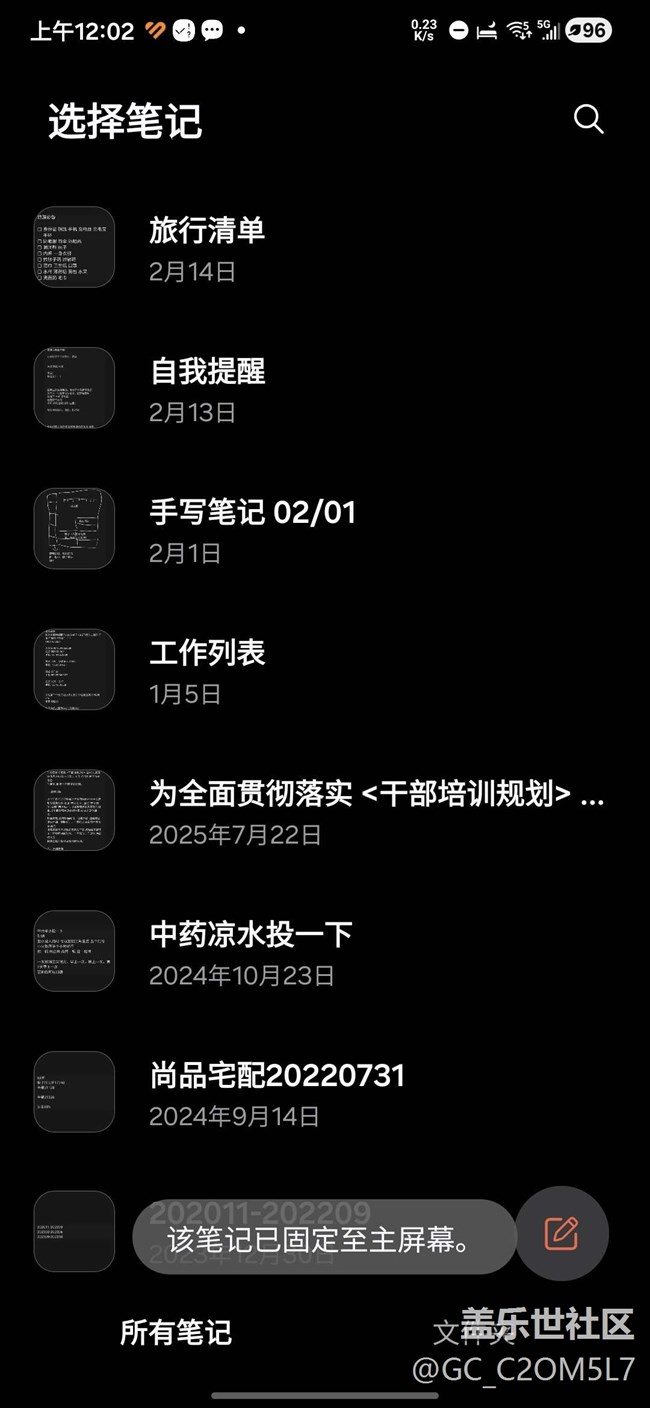The image size is (650, 1408).
Task: Switch to the 所有笔记 tab
Action: coord(176,1332)
